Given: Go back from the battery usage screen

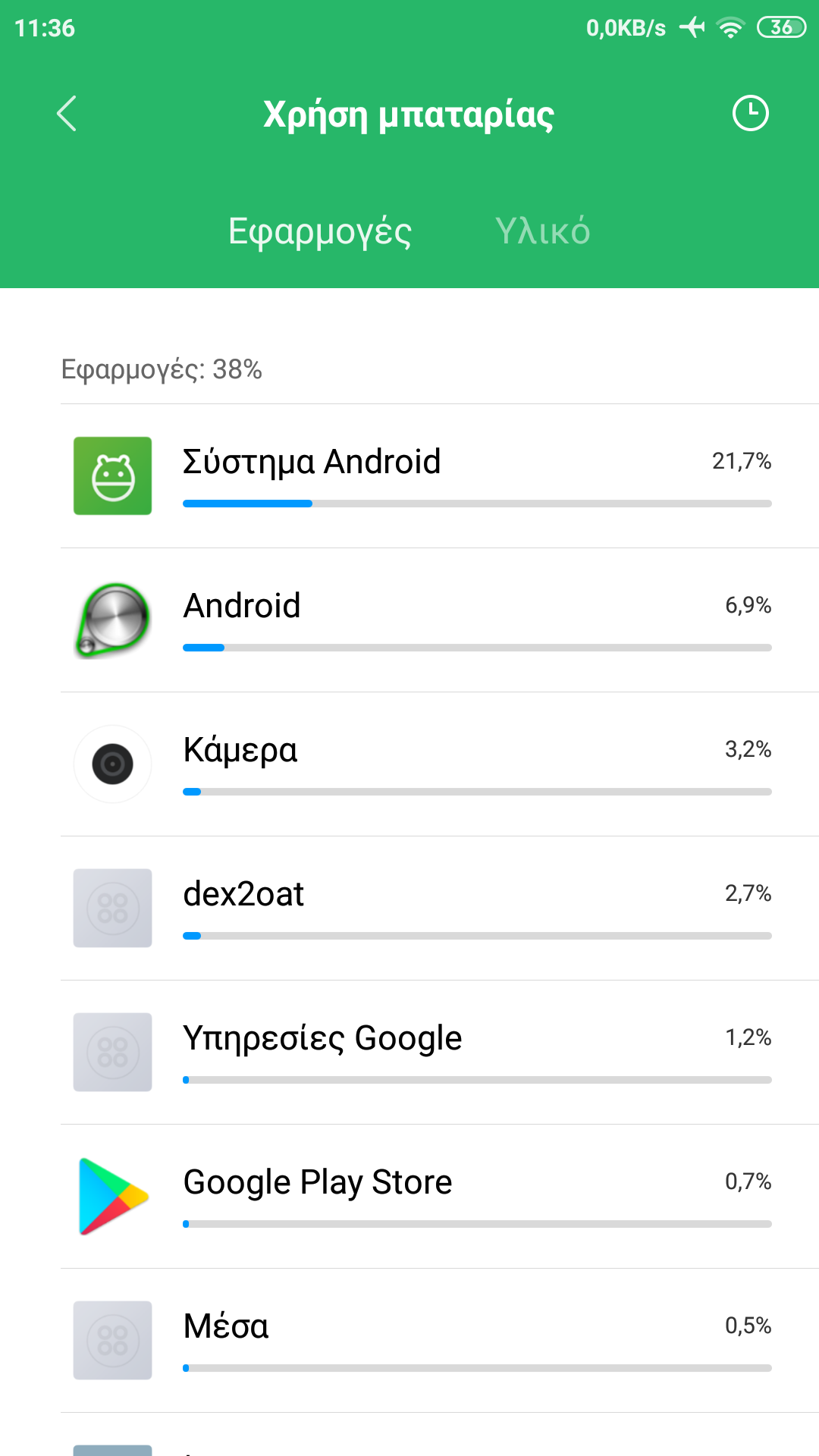Looking at the screenshot, I should click(67, 114).
